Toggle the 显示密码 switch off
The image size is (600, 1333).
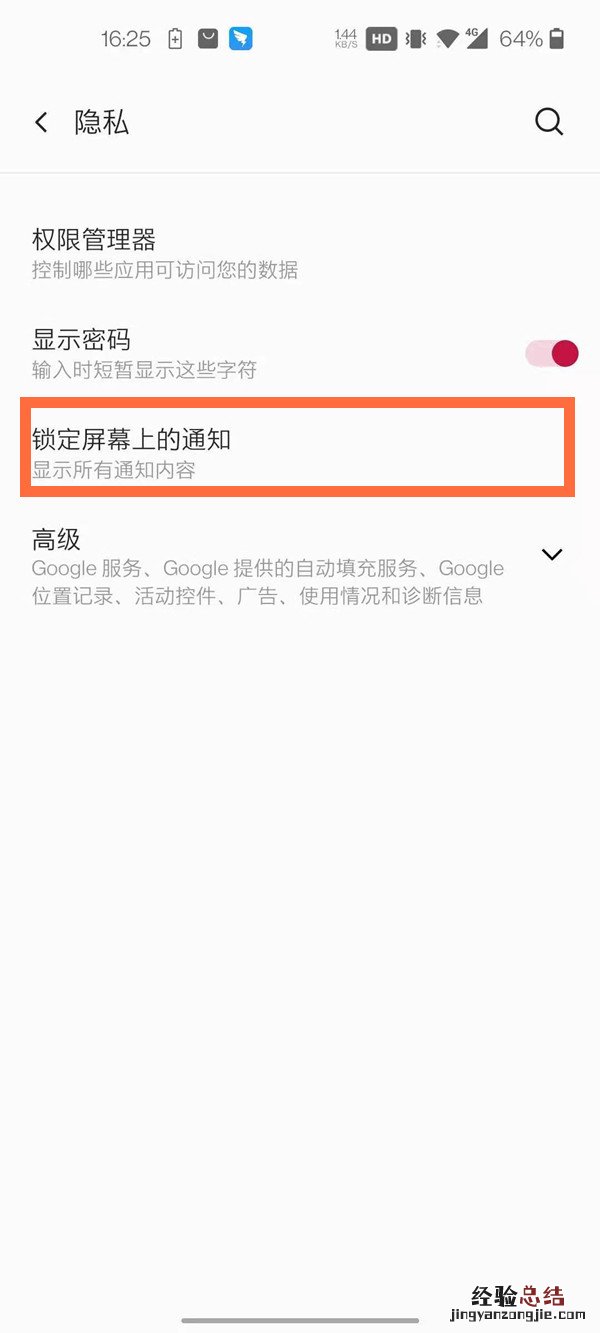[553, 353]
